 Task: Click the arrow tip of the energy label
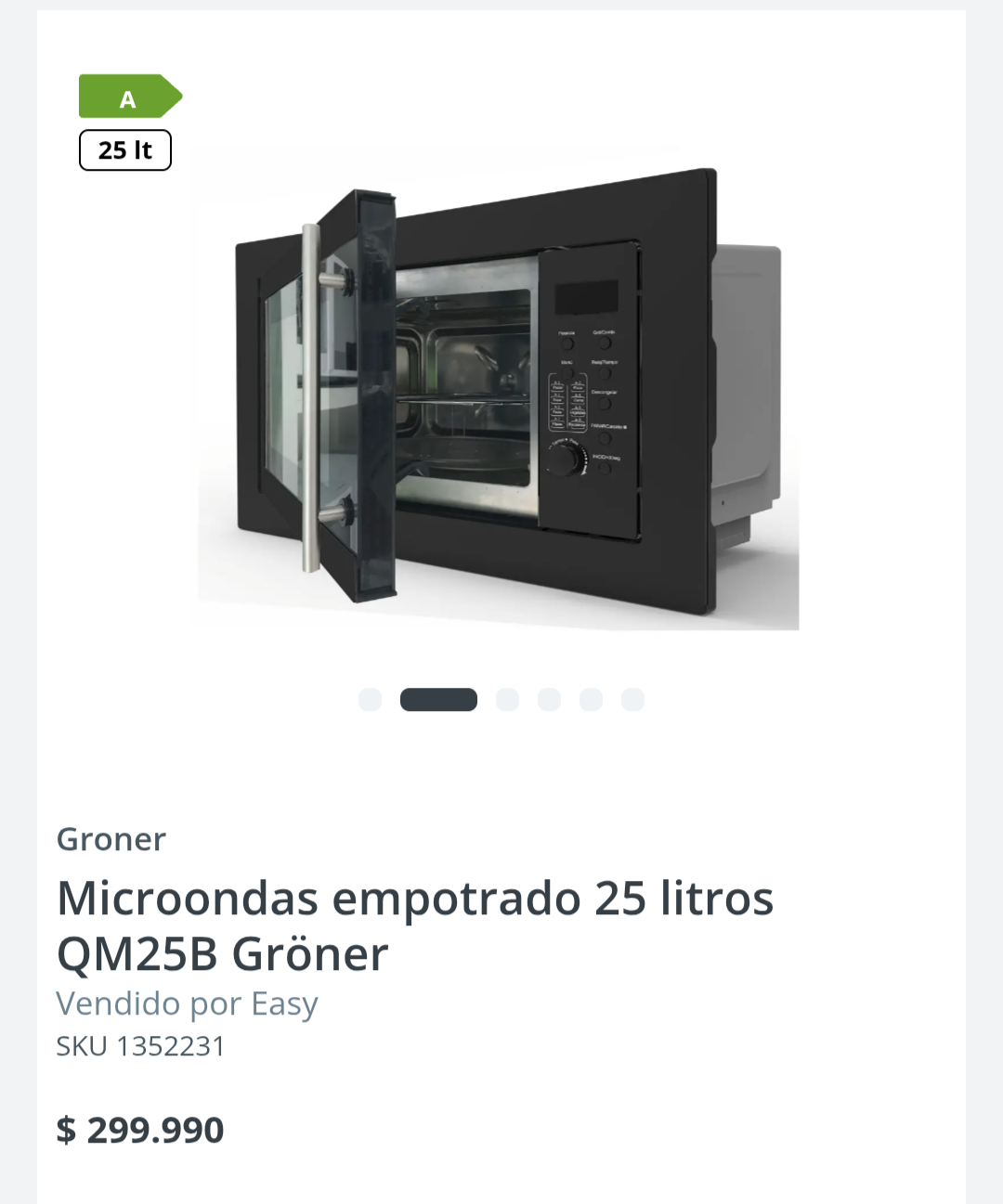click(175, 96)
